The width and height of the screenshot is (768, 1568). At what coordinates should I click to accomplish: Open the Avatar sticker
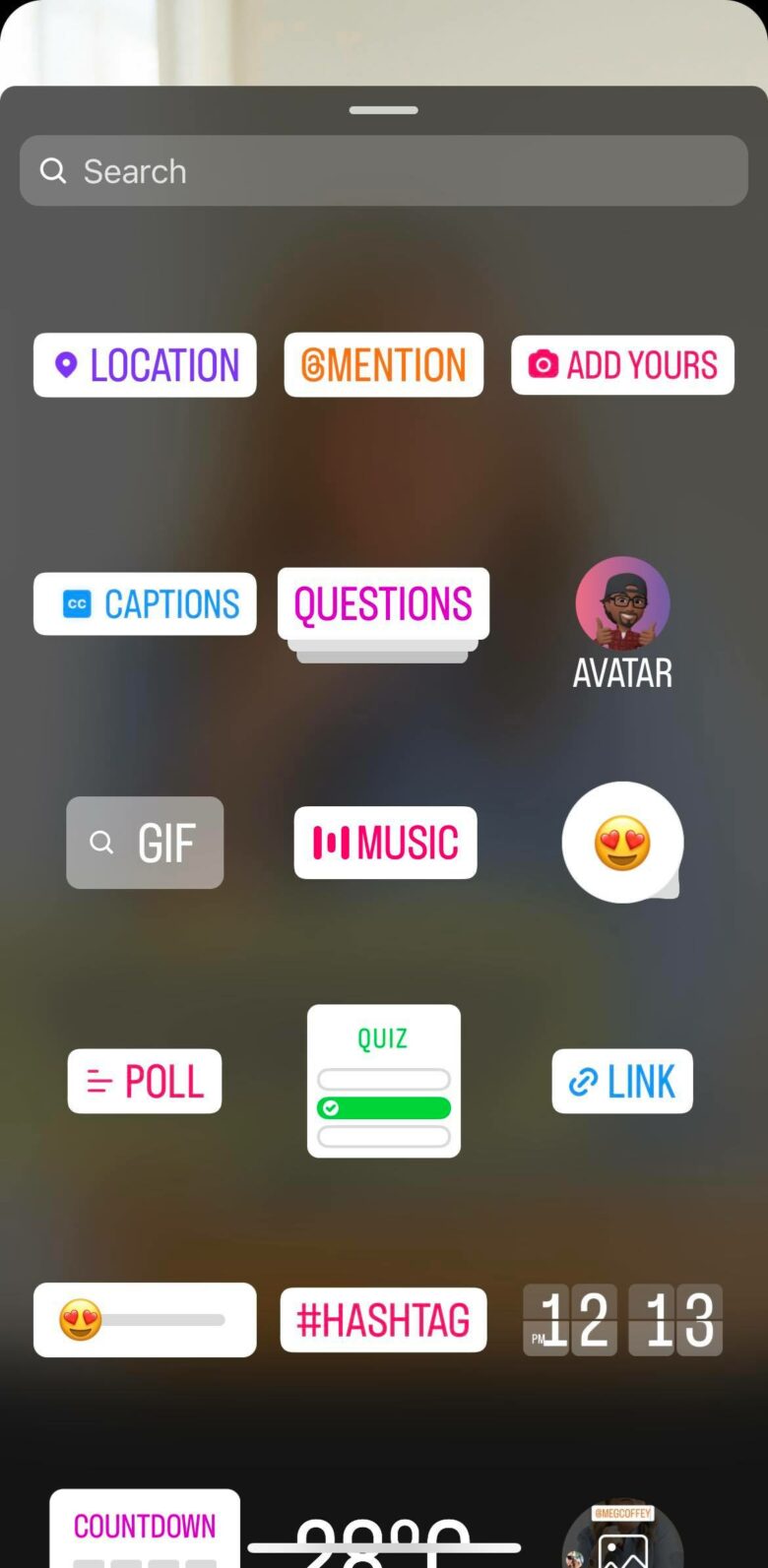tap(622, 624)
